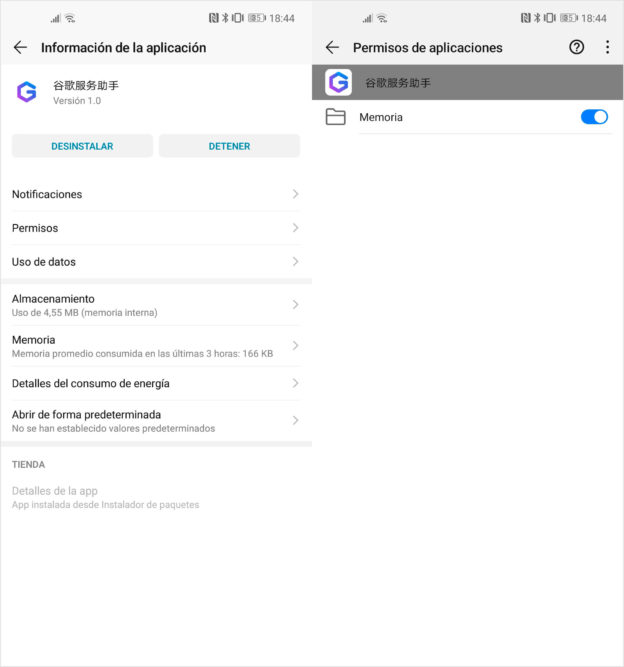The height and width of the screenshot is (667, 624).
Task: Open Almacenamiento details
Action: coord(155,305)
